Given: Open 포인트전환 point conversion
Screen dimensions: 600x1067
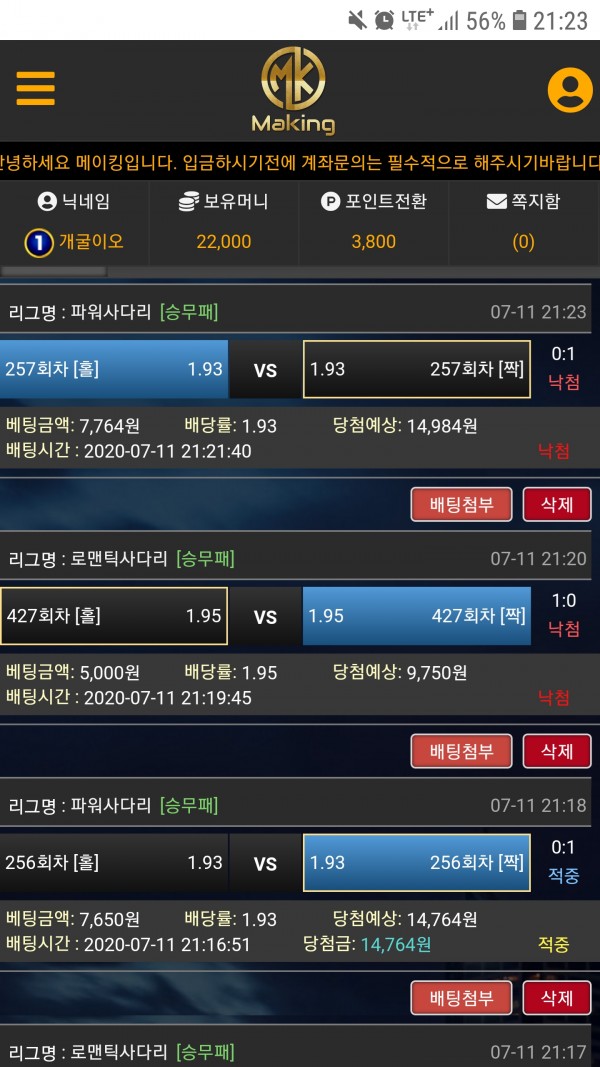Looking at the screenshot, I should (x=374, y=201).
